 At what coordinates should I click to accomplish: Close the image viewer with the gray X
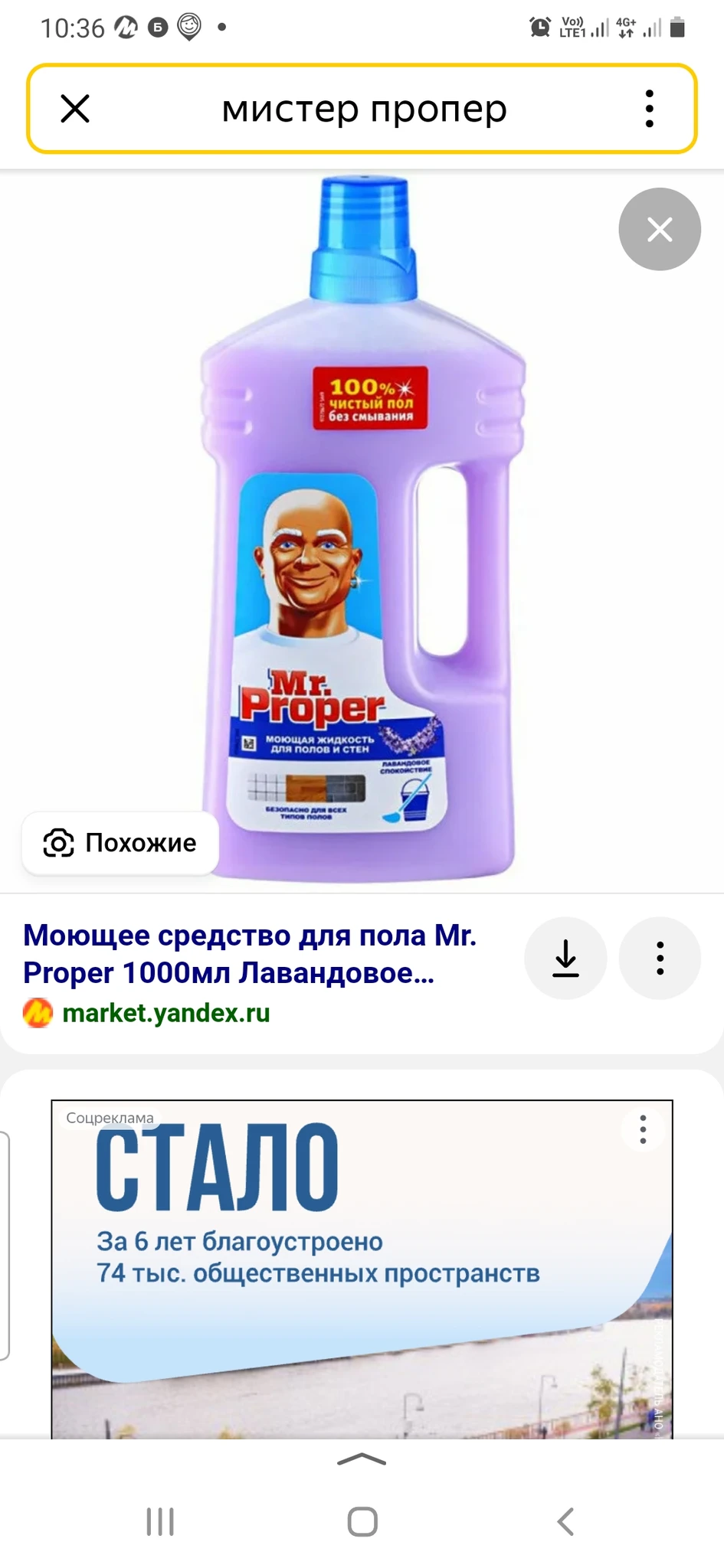[659, 229]
